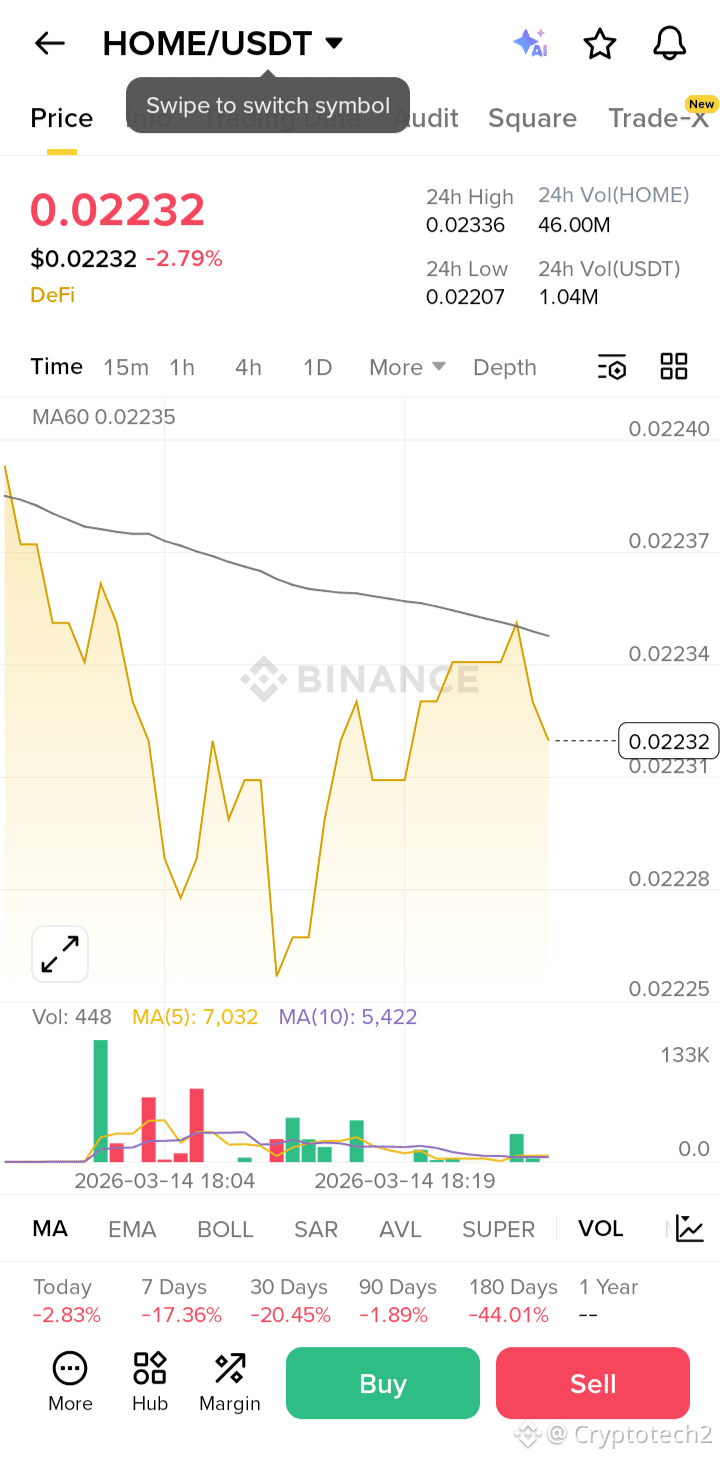Go back using the arrow icon
Screen dimensions: 720x1459
point(49,43)
